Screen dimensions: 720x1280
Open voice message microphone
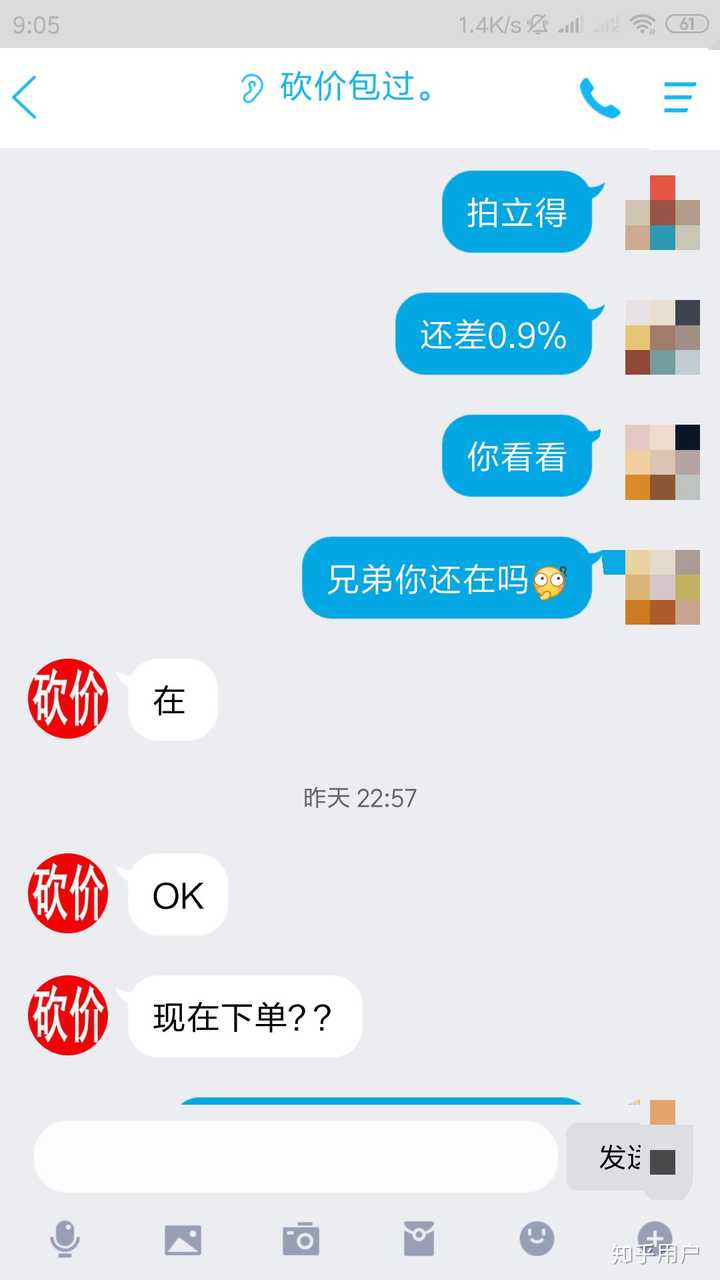65,1239
